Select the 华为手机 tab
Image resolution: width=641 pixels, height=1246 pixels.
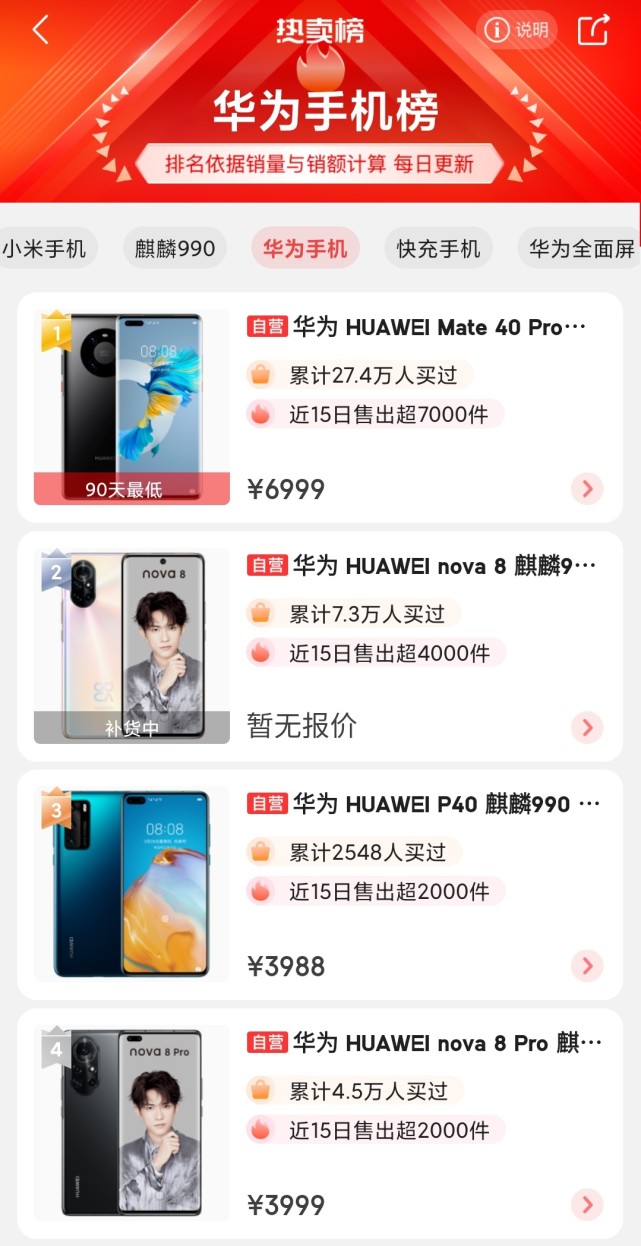coord(305,248)
